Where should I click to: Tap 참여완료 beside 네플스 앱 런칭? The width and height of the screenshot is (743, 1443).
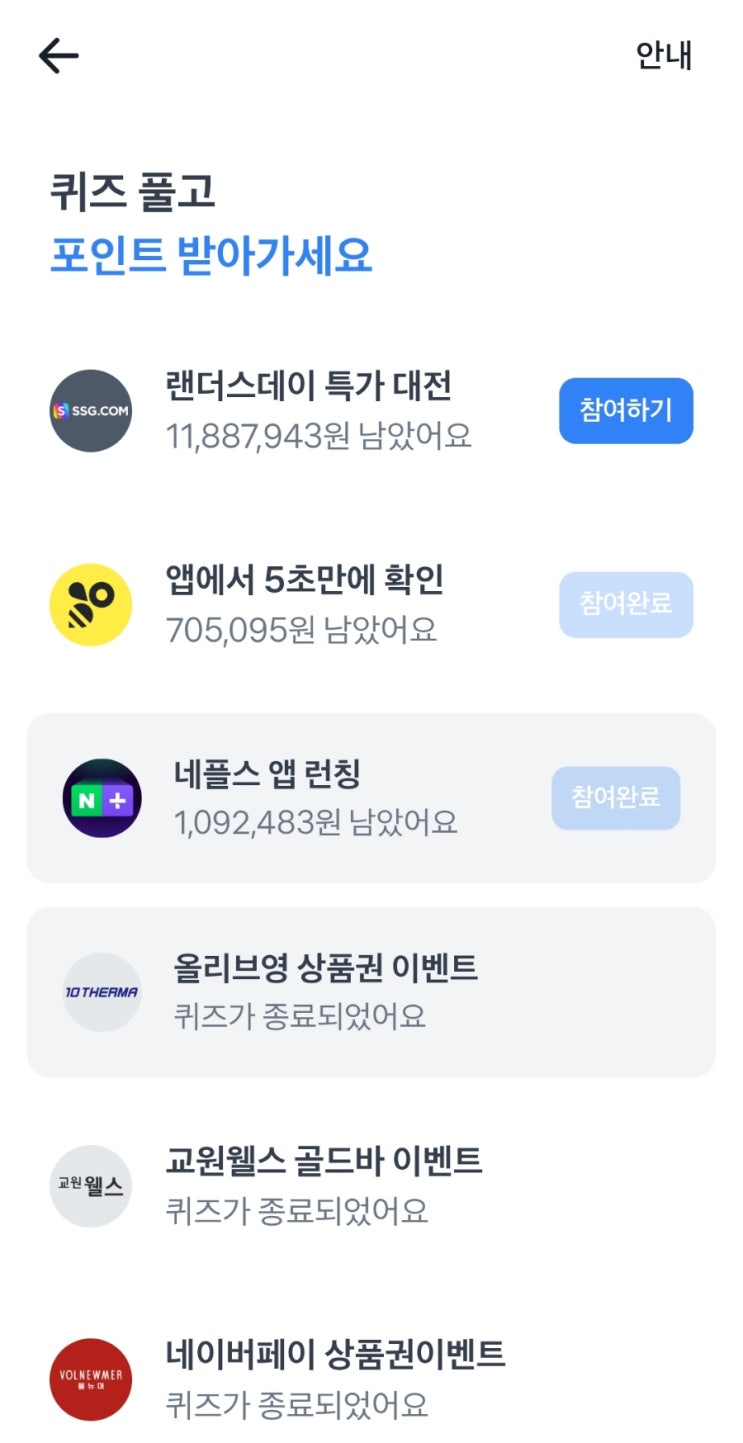(615, 797)
